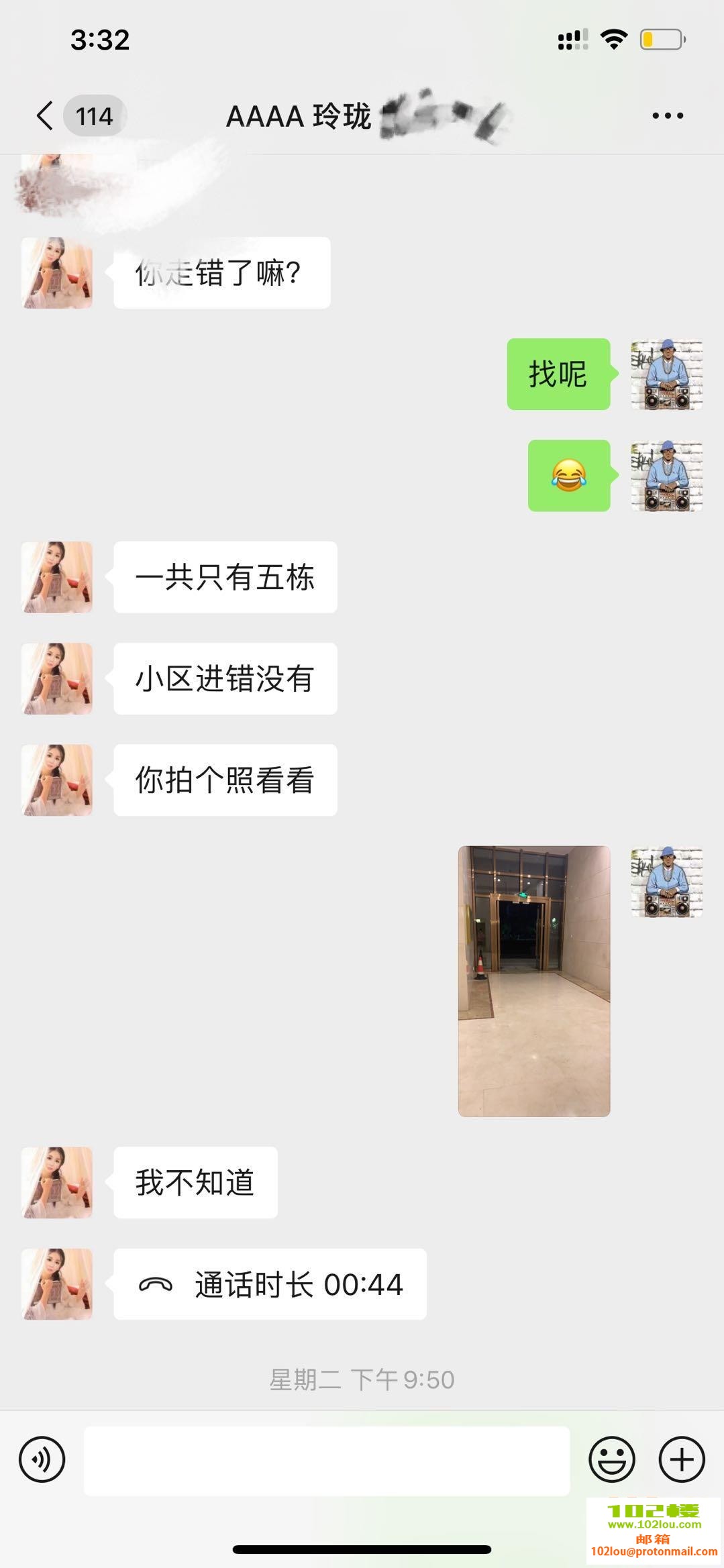Viewport: 724px width, 1568px height.
Task: Tap the back chevron to leave the chat
Action: pyautogui.click(x=44, y=116)
